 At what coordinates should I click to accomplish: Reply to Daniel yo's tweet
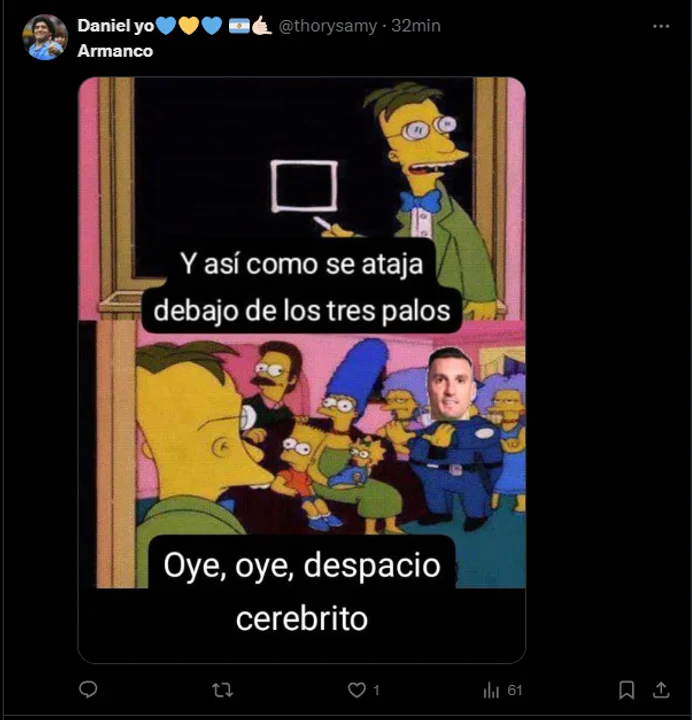point(88,690)
